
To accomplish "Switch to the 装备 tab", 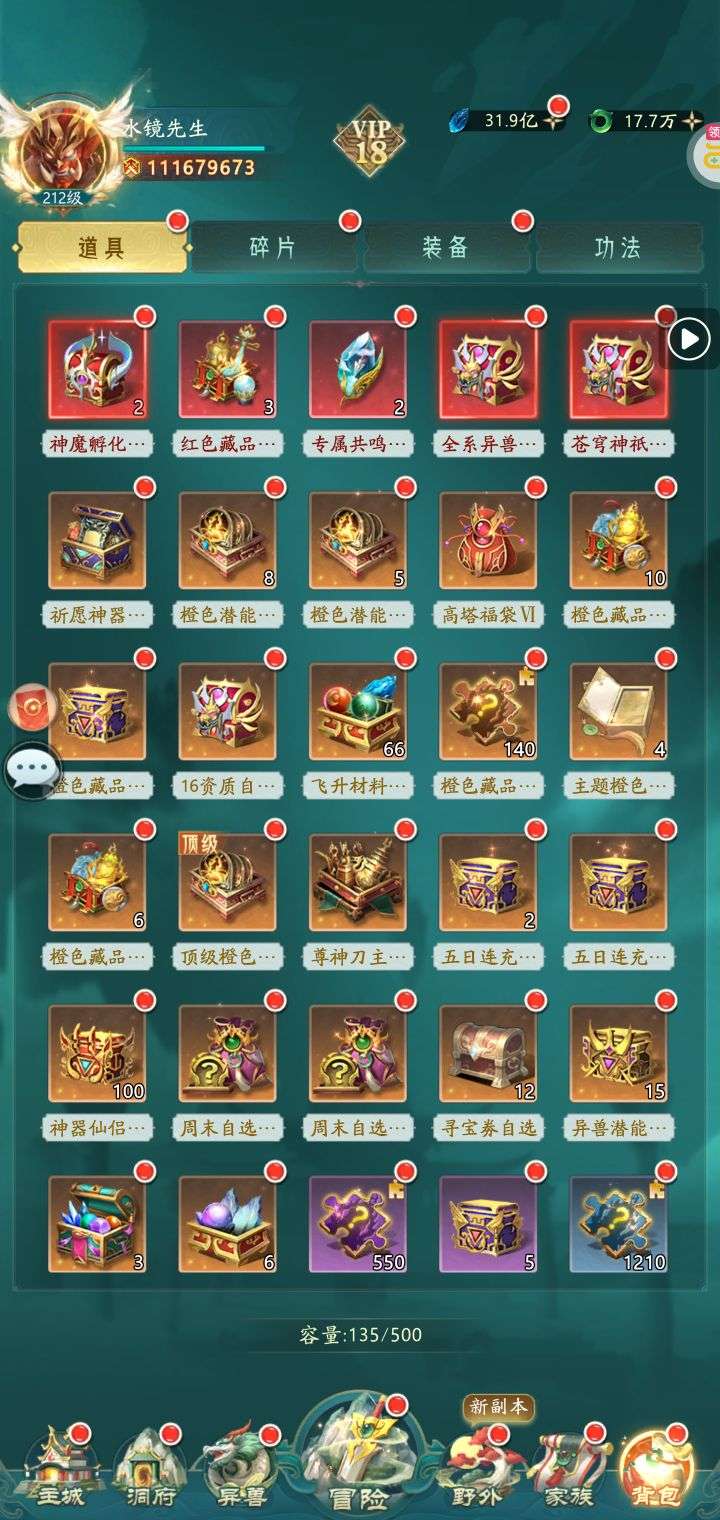I will (x=446, y=247).
